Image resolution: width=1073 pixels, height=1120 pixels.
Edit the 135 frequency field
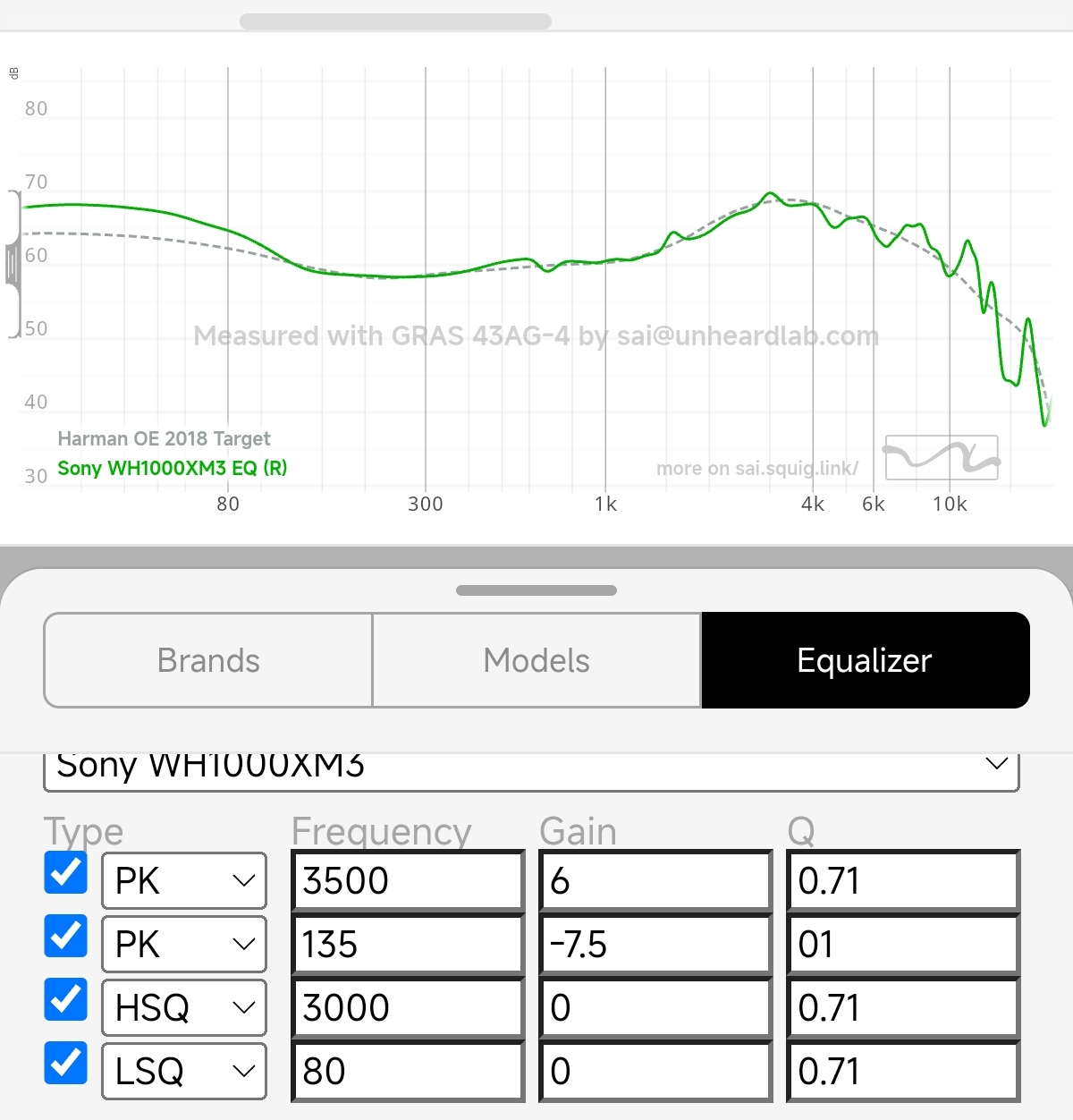408,945
